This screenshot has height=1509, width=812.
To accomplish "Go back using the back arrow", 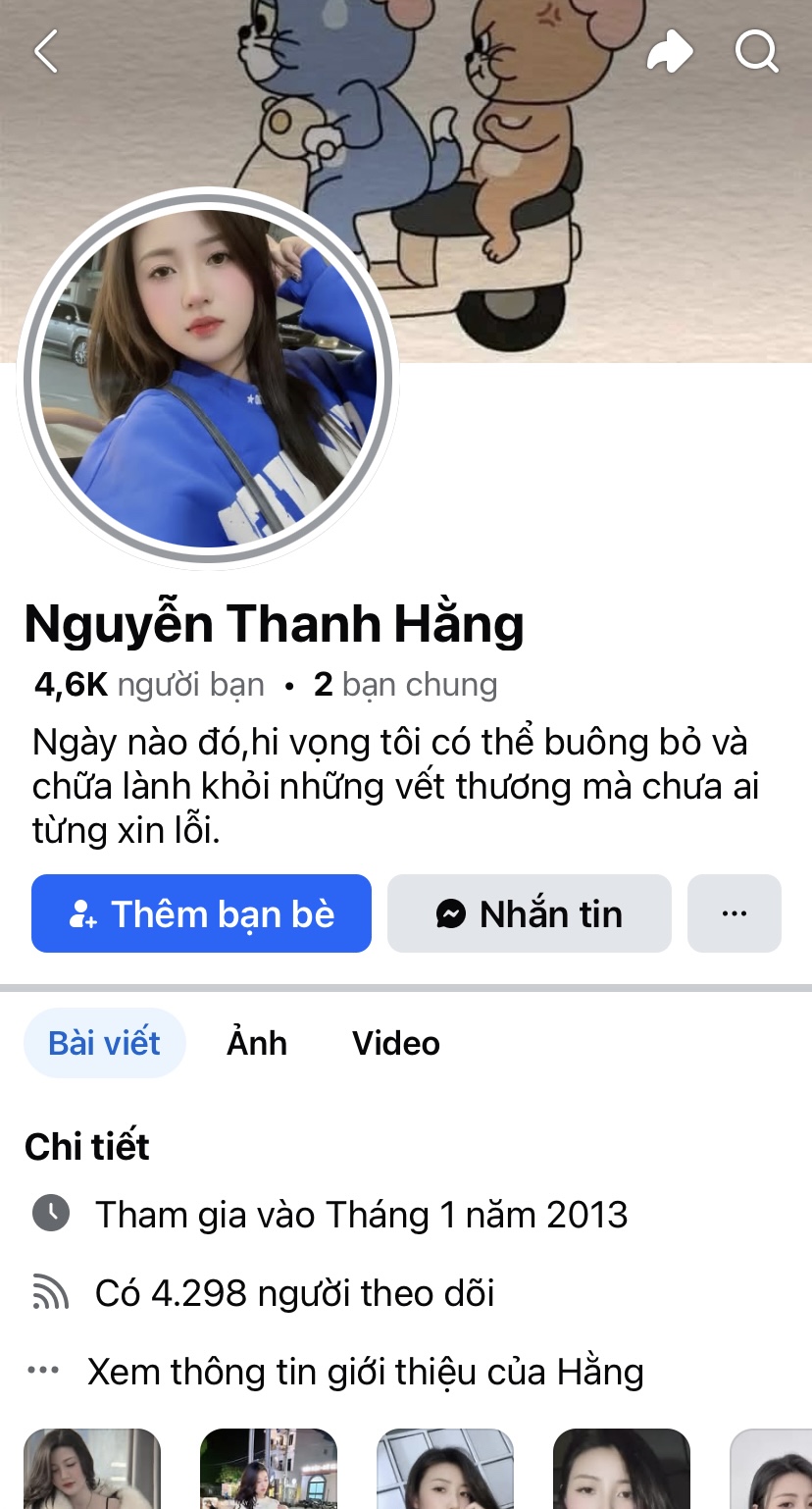I will coord(46,51).
